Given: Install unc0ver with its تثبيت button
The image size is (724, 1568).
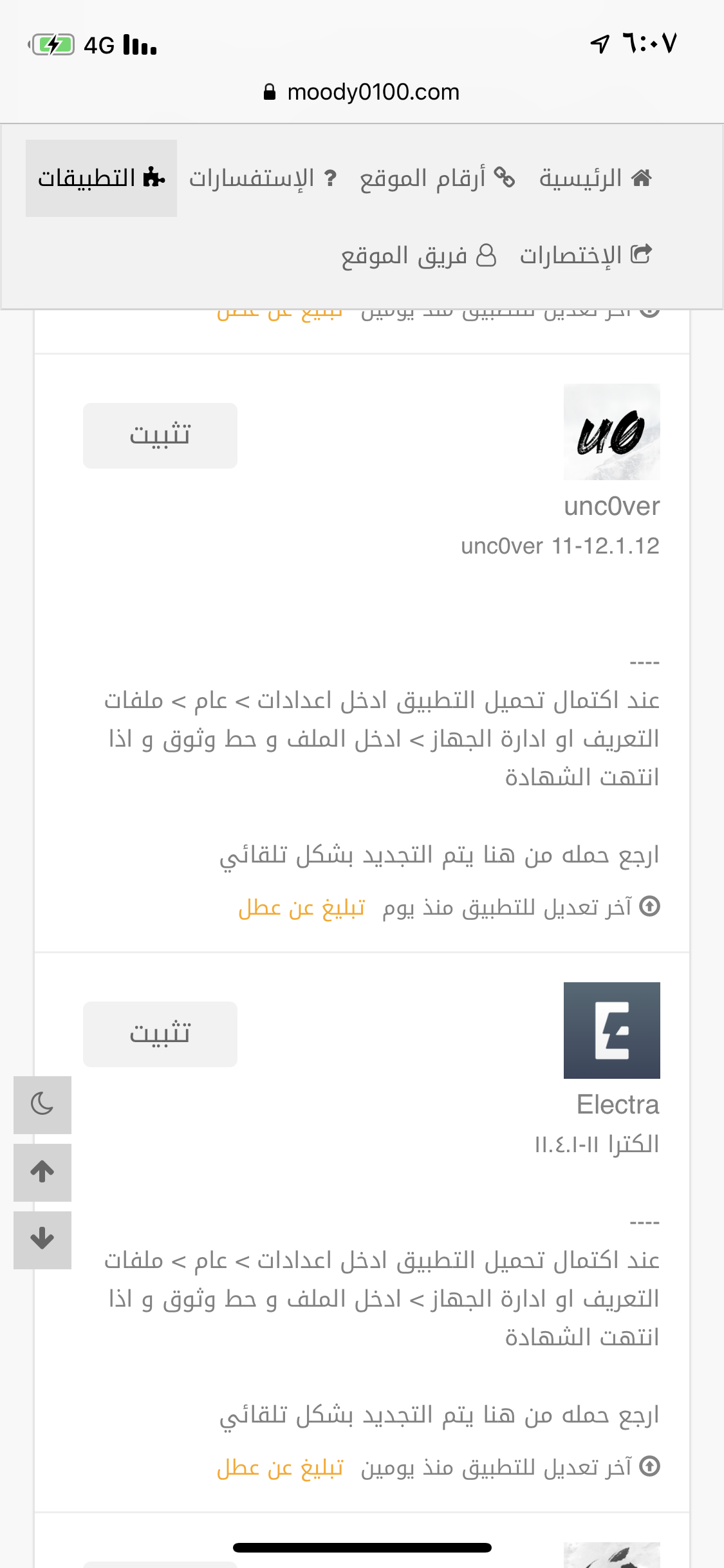Looking at the screenshot, I should pyautogui.click(x=160, y=436).
